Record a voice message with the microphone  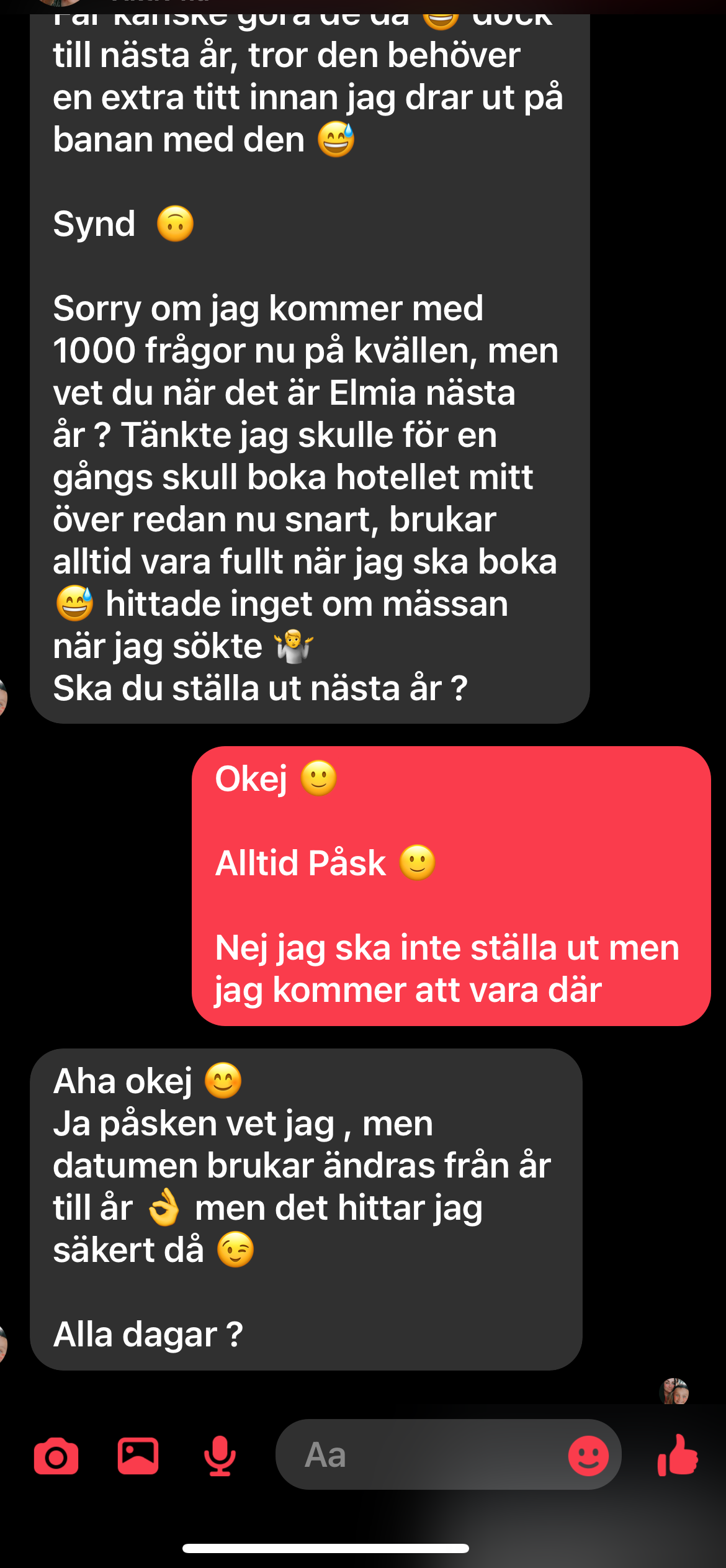pyautogui.click(x=220, y=1456)
